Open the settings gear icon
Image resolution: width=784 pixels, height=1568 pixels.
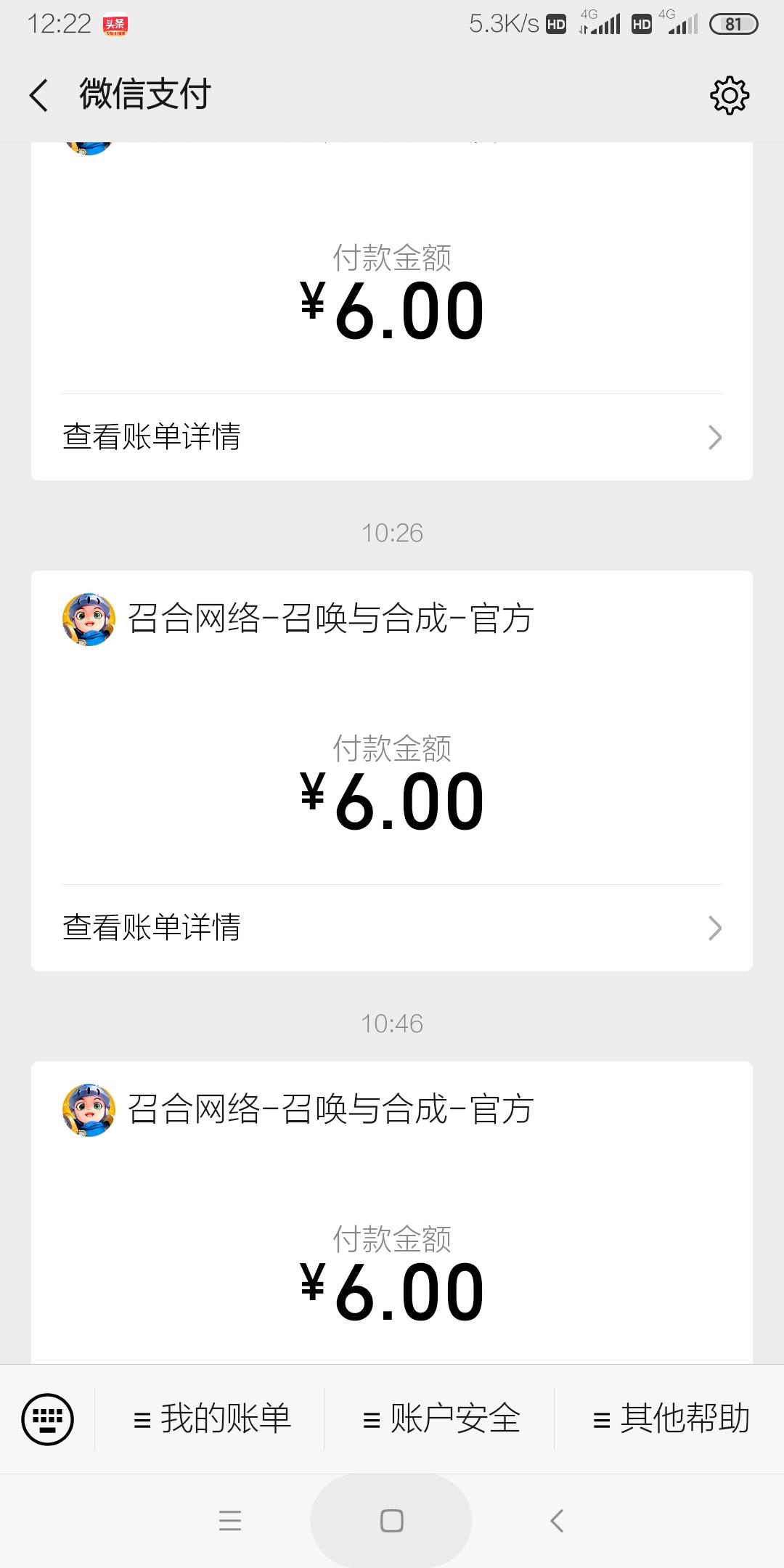[729, 95]
